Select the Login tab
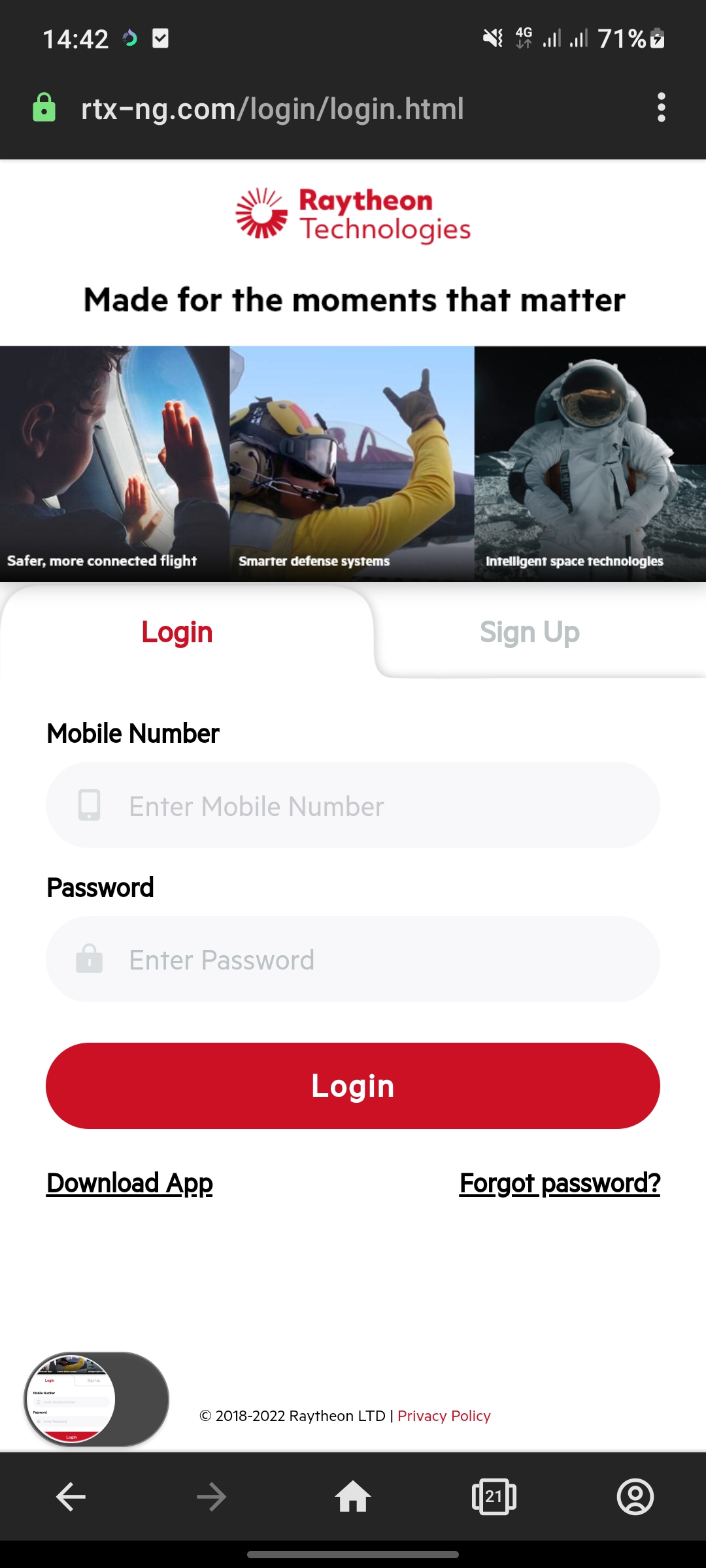The width and height of the screenshot is (706, 1568). 177,632
